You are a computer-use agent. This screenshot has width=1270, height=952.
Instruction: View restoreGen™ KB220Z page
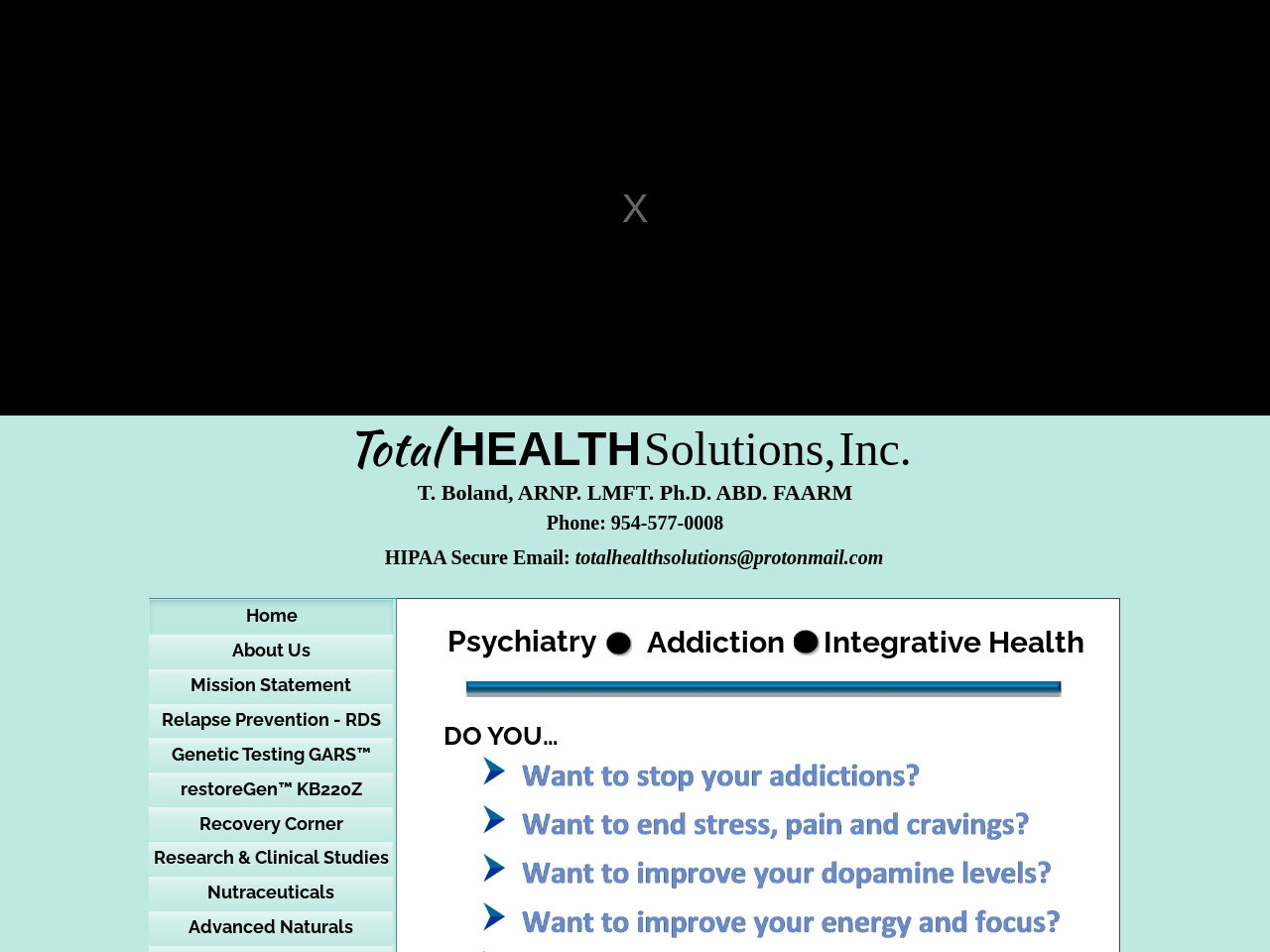click(271, 789)
